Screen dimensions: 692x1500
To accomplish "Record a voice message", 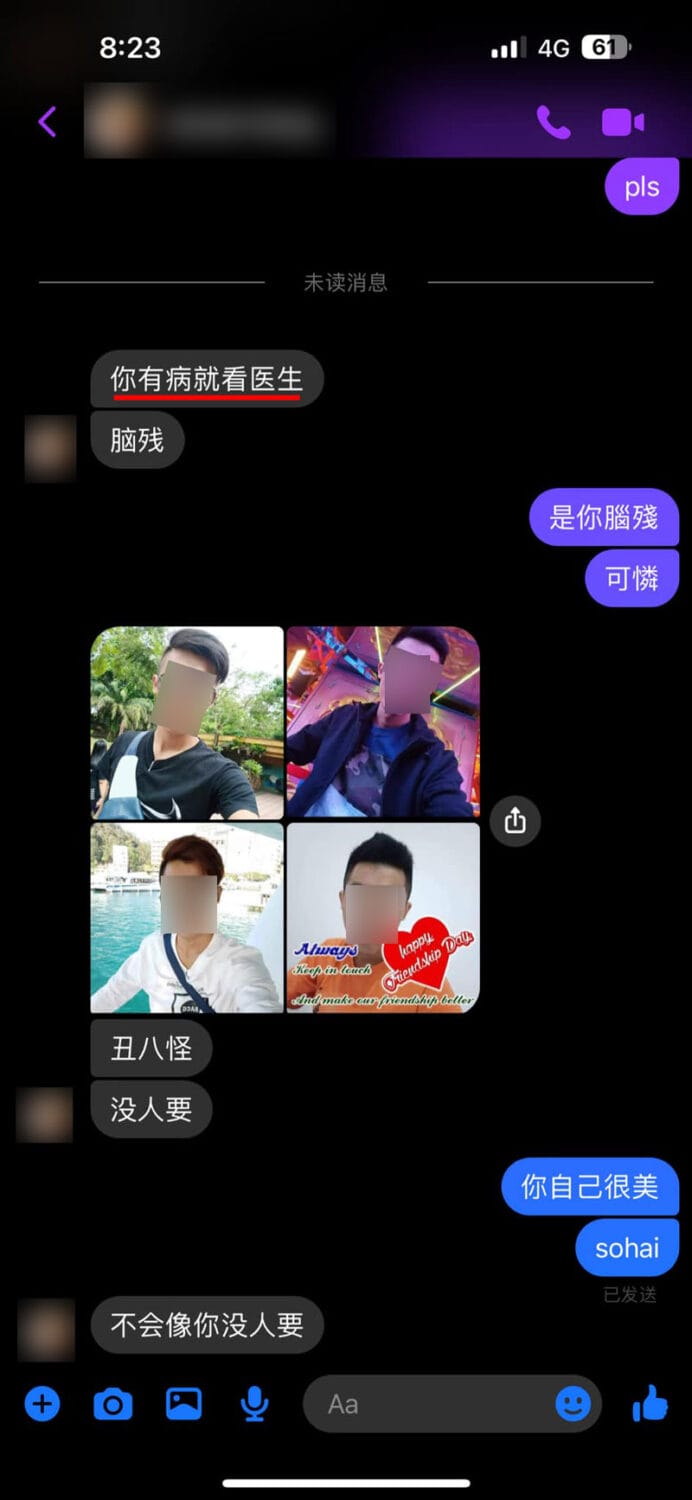I will 255,1405.
